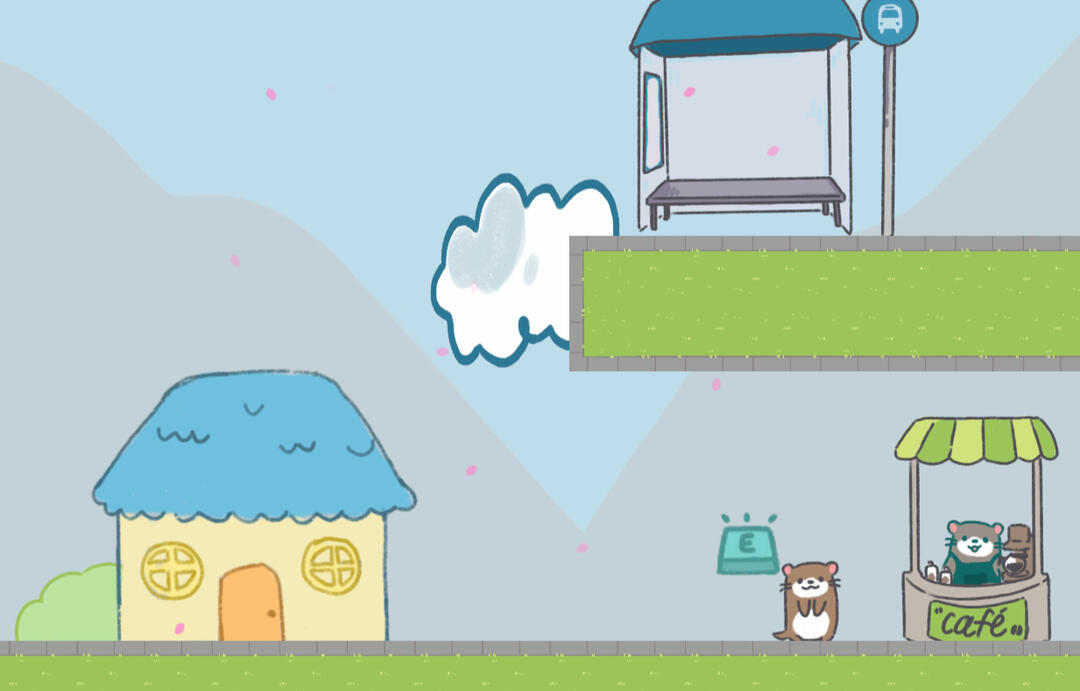Screen dimensions: 1080x691
Task: Tap the E interact prompt above the otter
Action: [747, 548]
